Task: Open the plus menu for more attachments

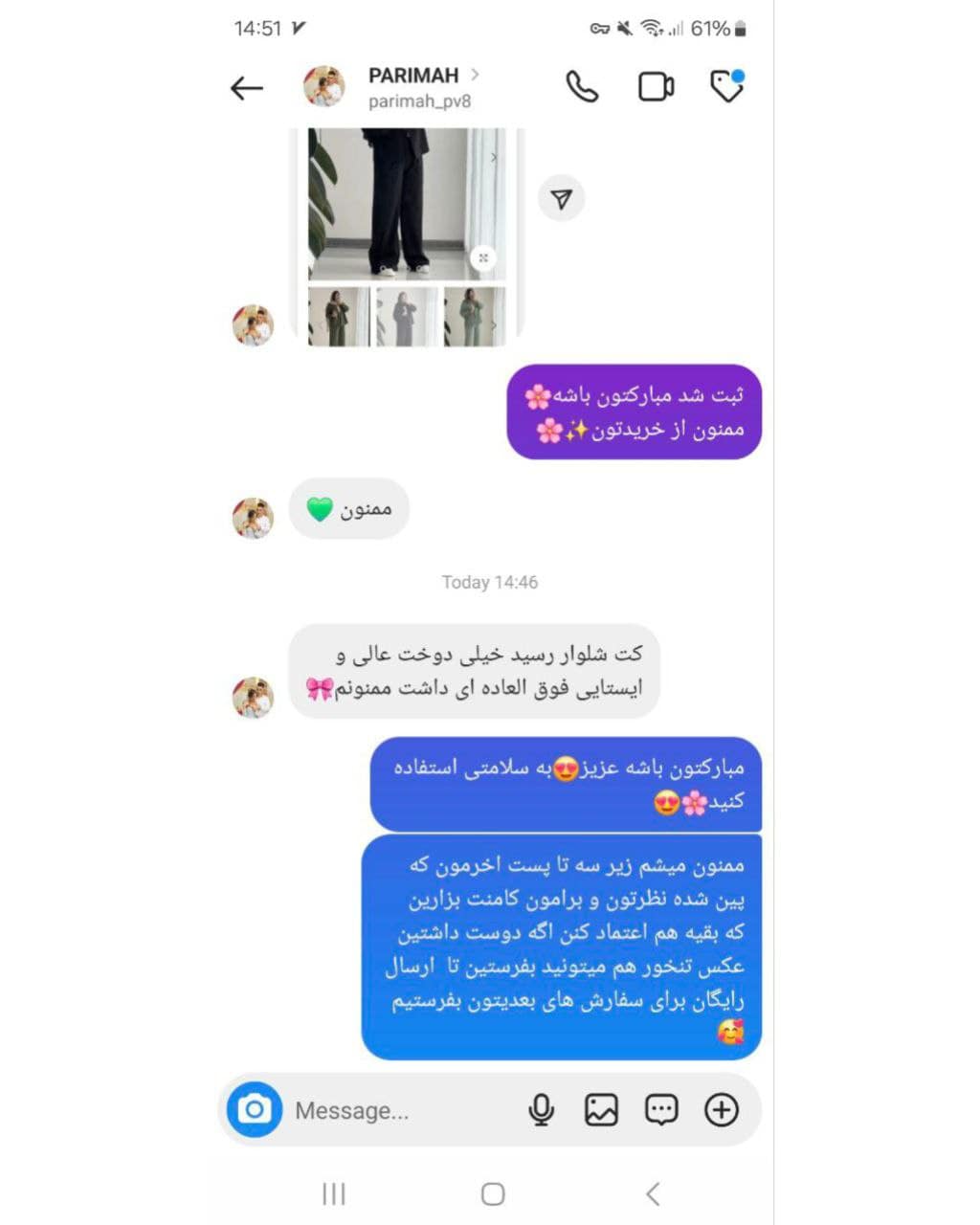Action: pyautogui.click(x=722, y=1110)
